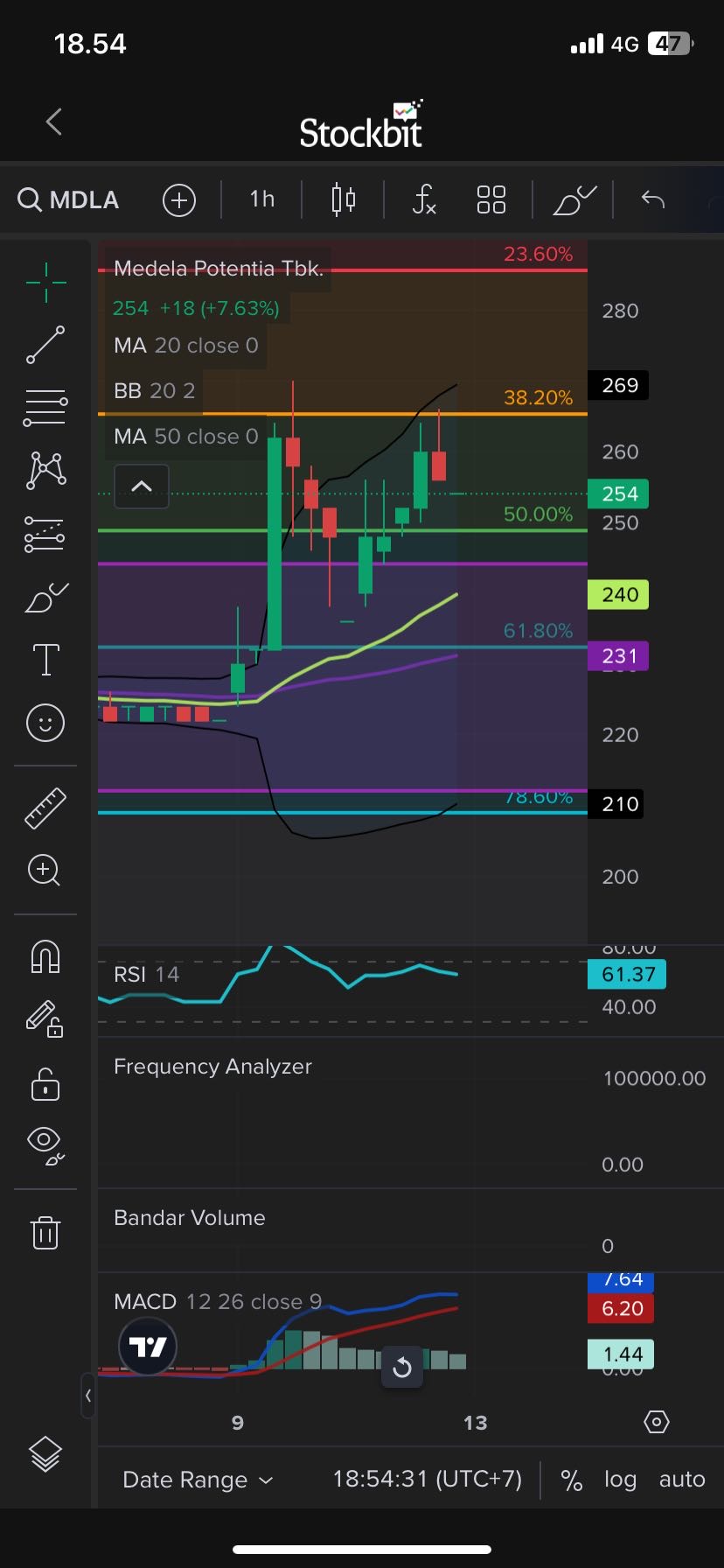Toggle the auto scale option
Viewport: 724px width, 1568px height.
pyautogui.click(x=682, y=1480)
